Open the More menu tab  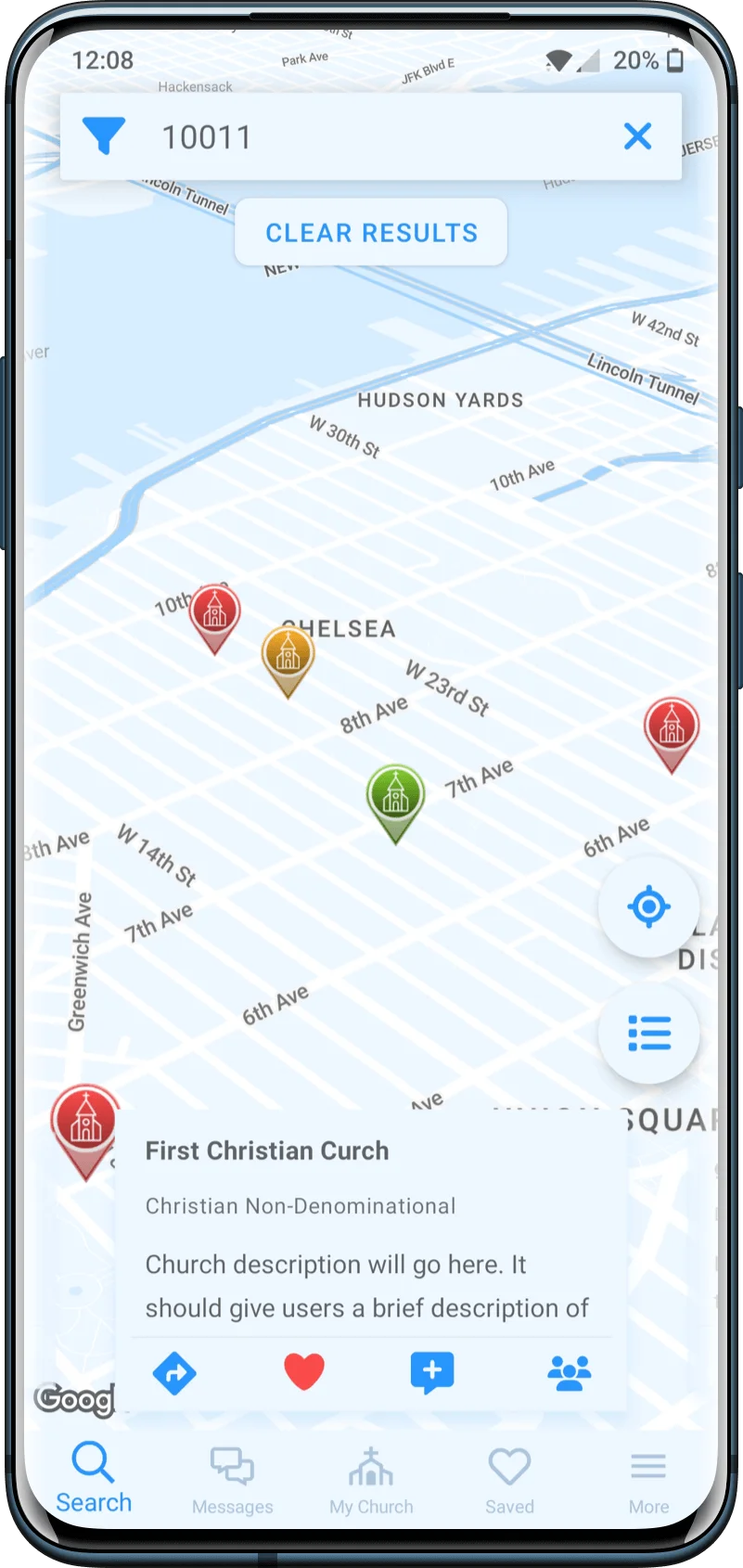[648, 1481]
